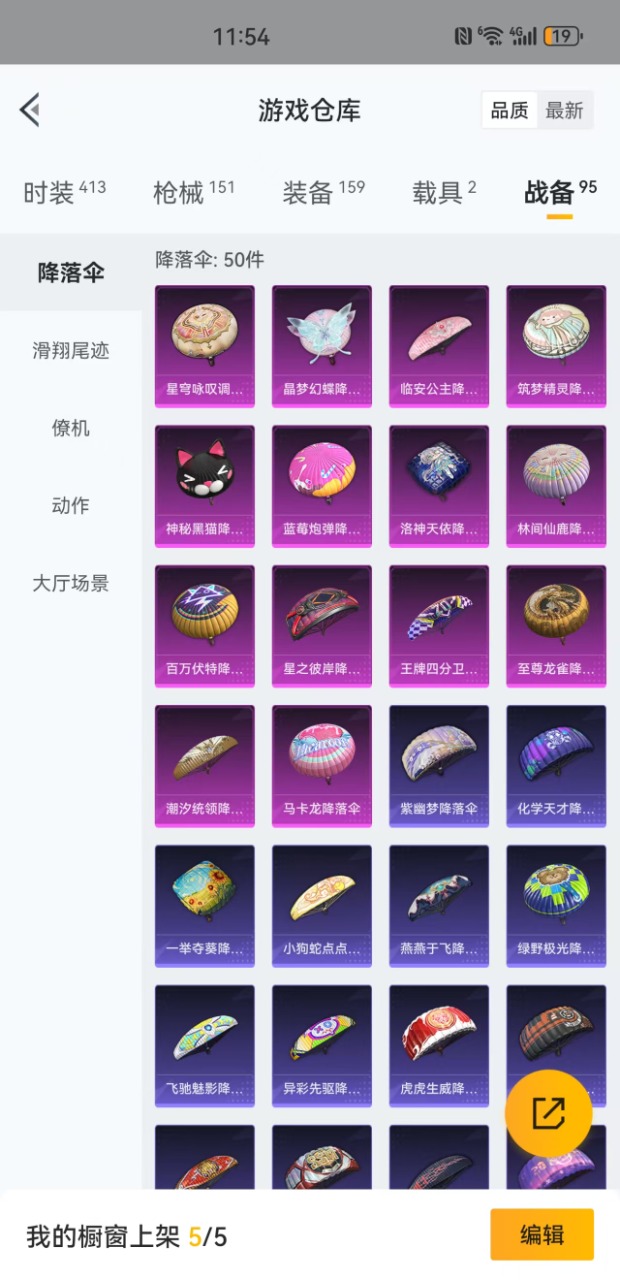The image size is (620, 1280).
Task: Switch to the 装备 tab
Action: (x=322, y=192)
